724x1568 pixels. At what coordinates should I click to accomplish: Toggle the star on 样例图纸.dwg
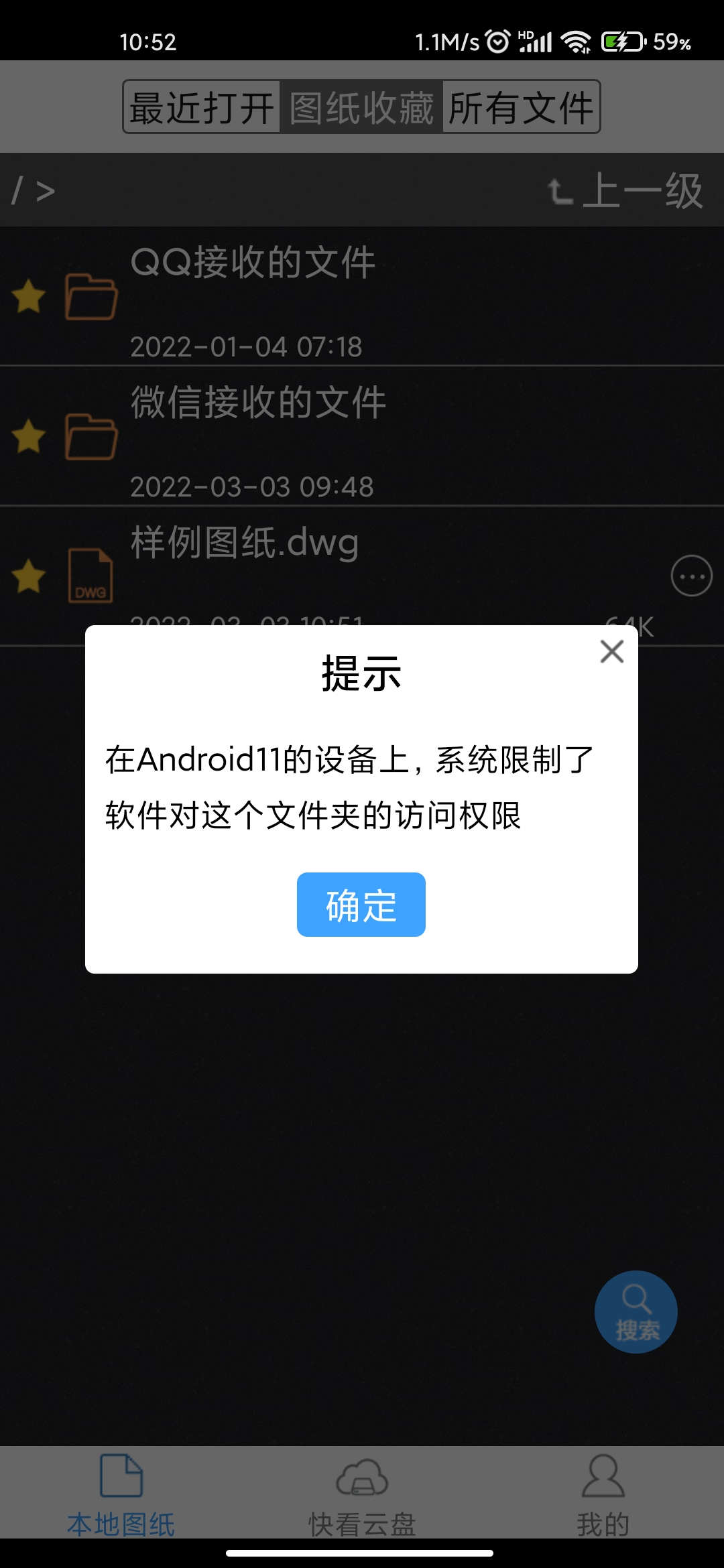[29, 576]
